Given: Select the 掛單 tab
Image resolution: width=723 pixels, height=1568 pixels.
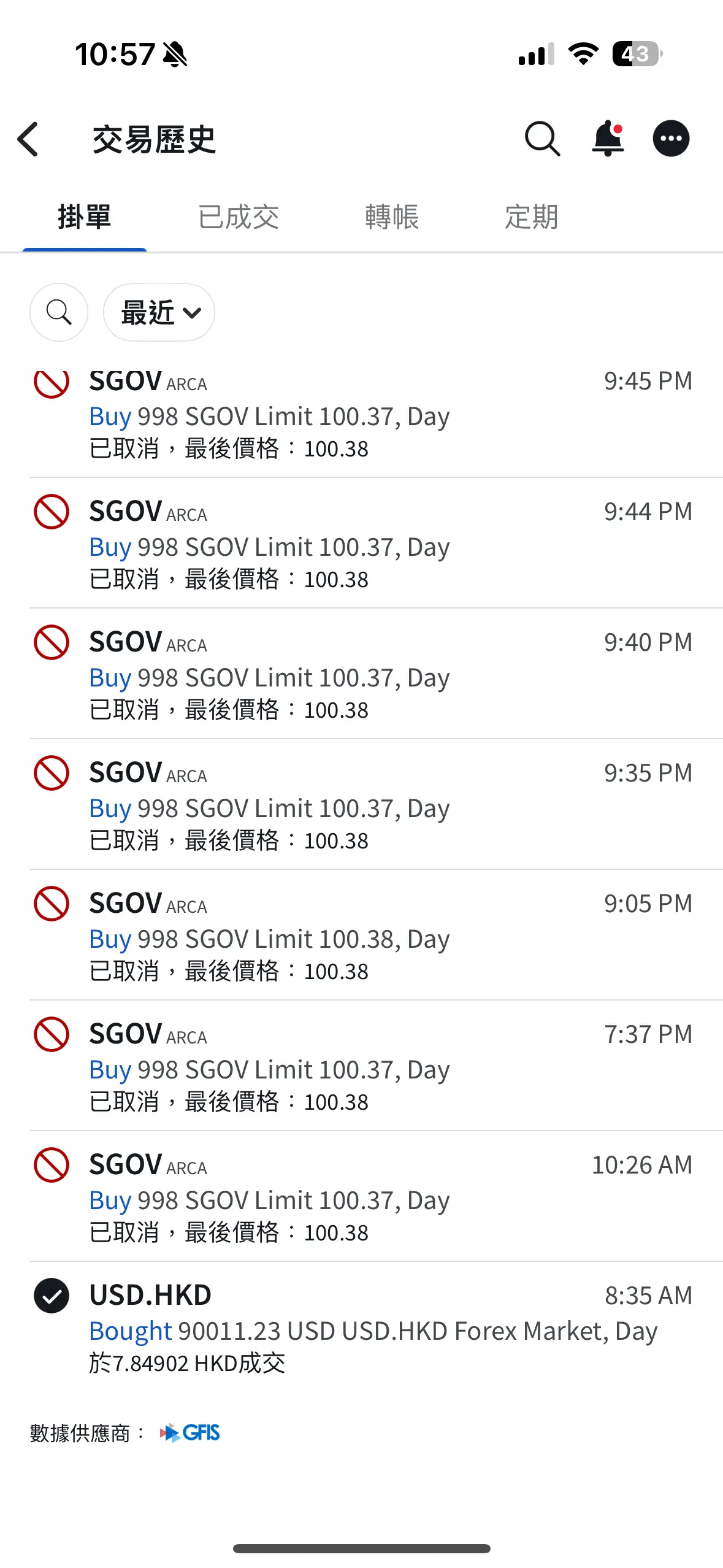Looking at the screenshot, I should point(85,217).
